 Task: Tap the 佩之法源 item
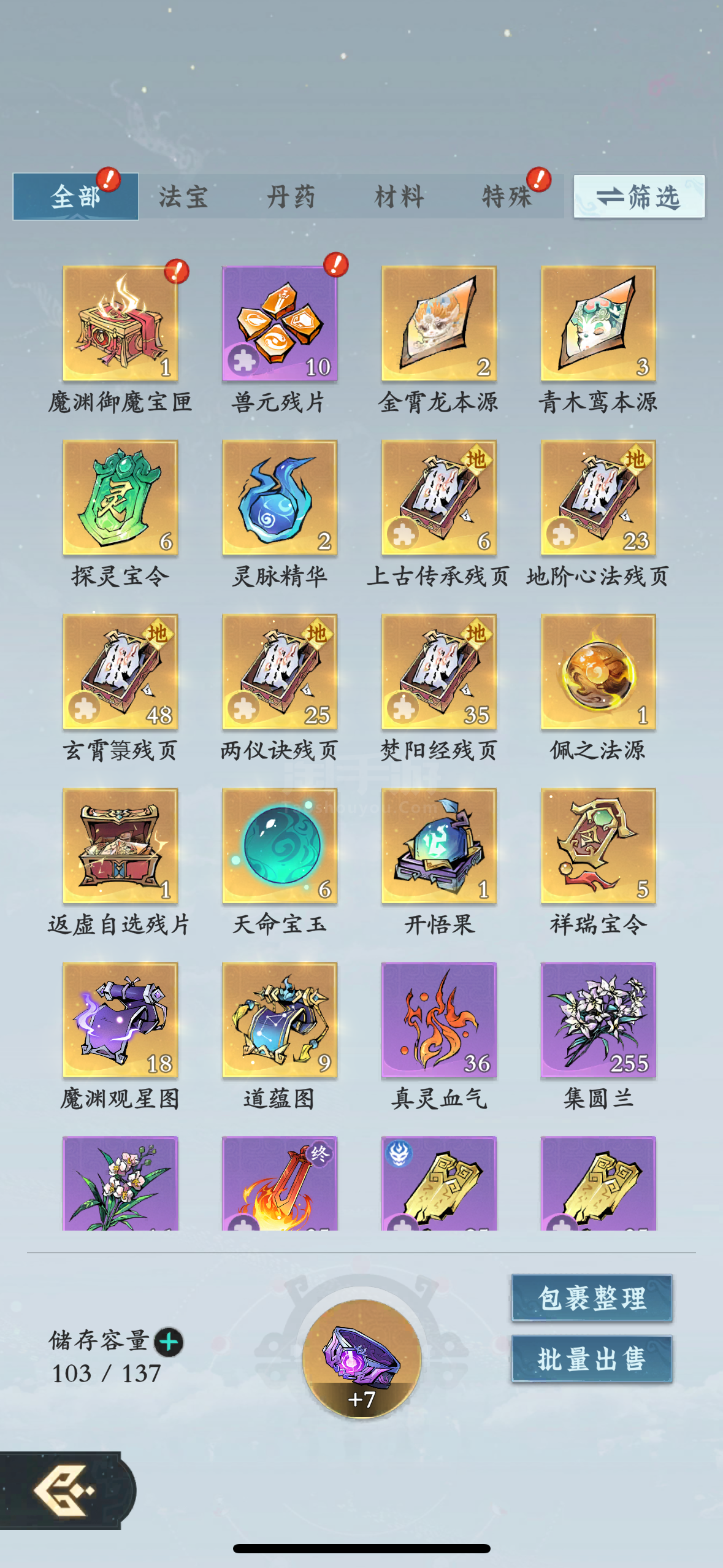[x=598, y=672]
